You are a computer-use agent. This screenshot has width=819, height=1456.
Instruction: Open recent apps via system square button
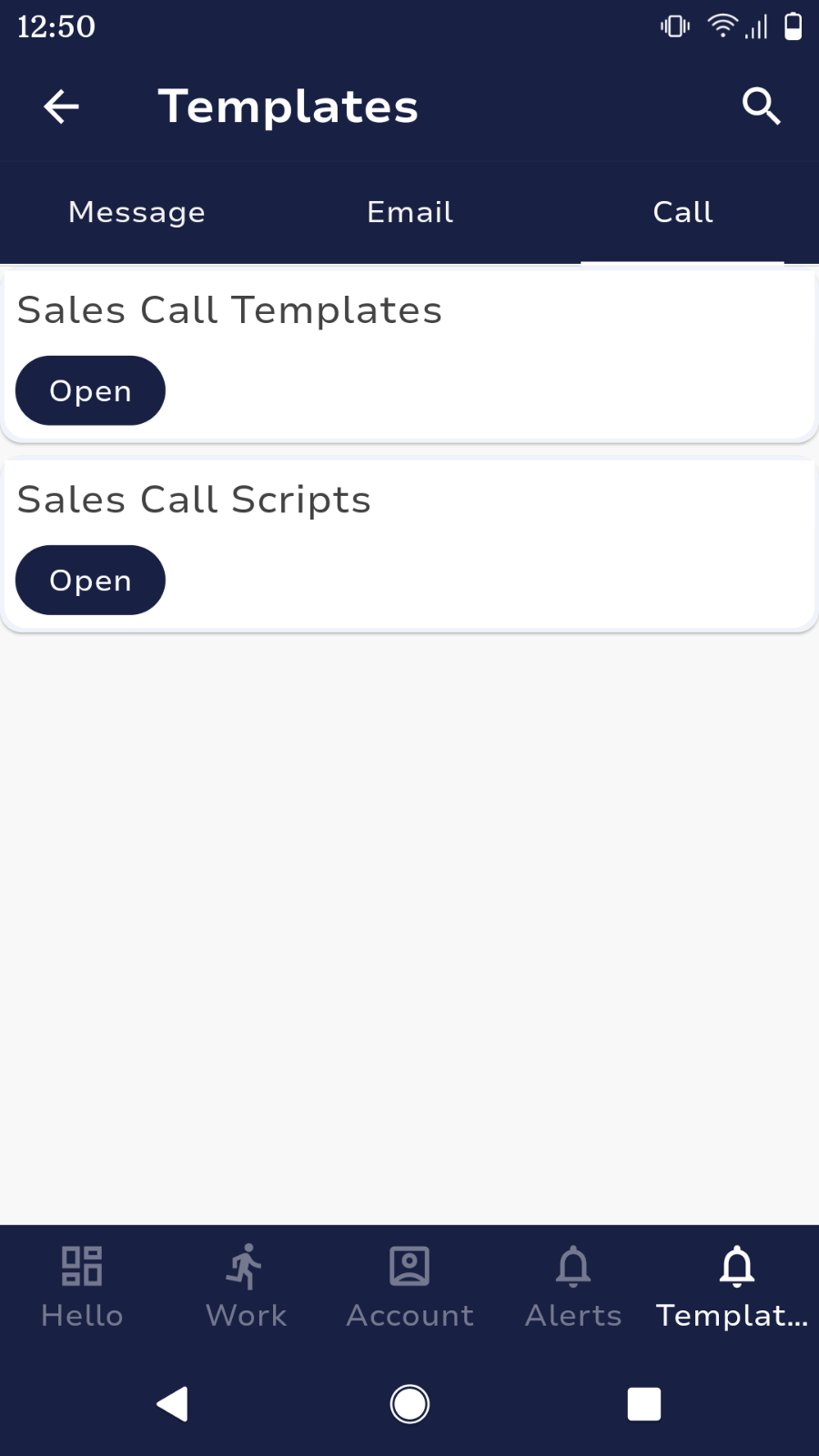pyautogui.click(x=644, y=1404)
